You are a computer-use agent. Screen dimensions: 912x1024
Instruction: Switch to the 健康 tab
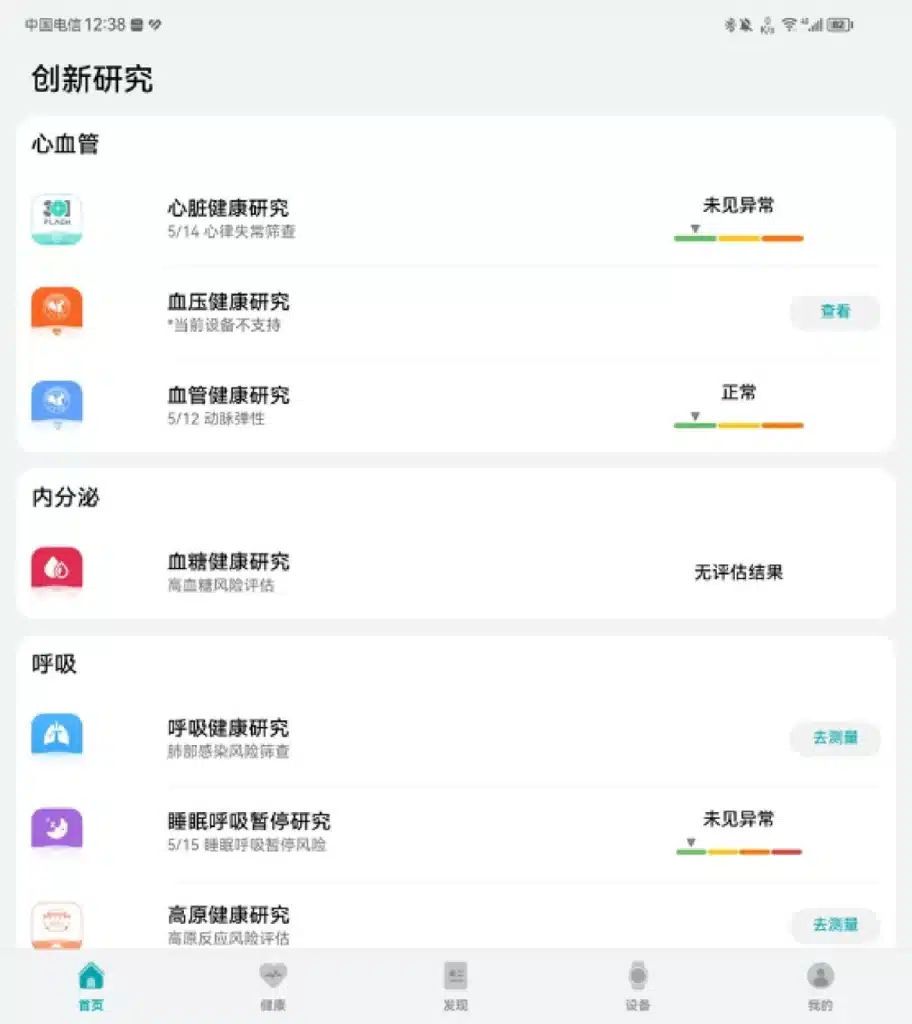pyautogui.click(x=273, y=986)
